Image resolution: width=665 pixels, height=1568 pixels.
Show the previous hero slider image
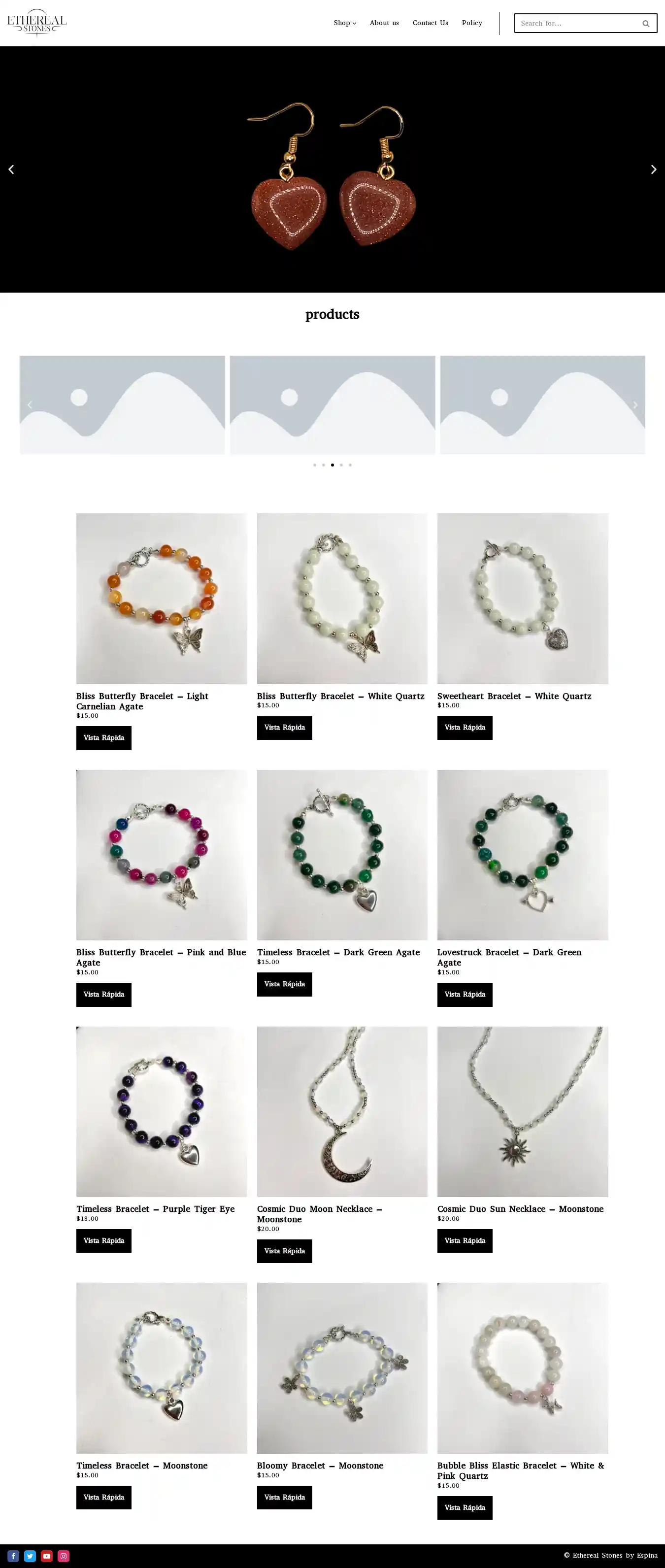(11, 169)
